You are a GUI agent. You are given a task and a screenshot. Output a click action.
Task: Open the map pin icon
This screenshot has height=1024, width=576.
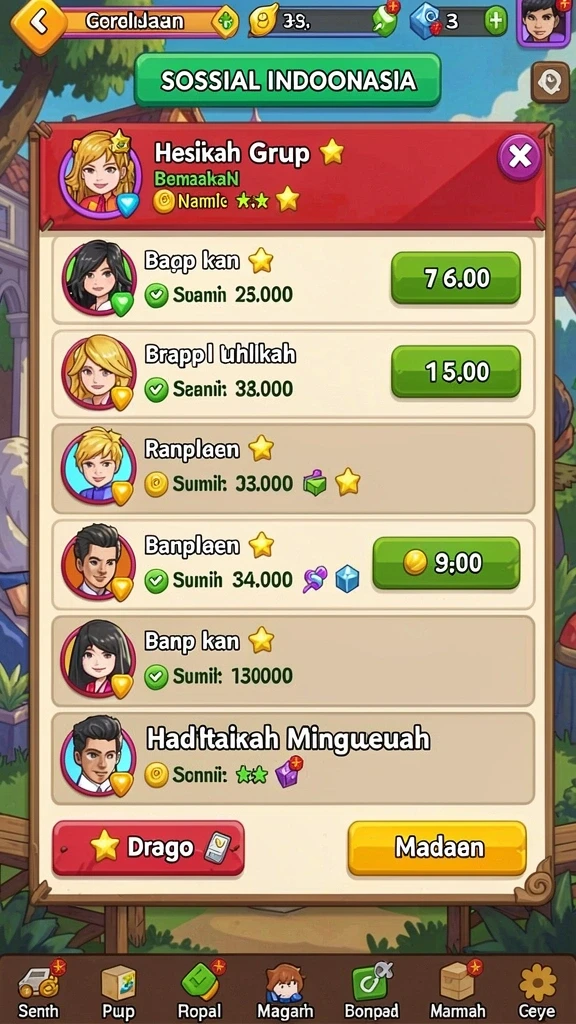click(x=550, y=83)
